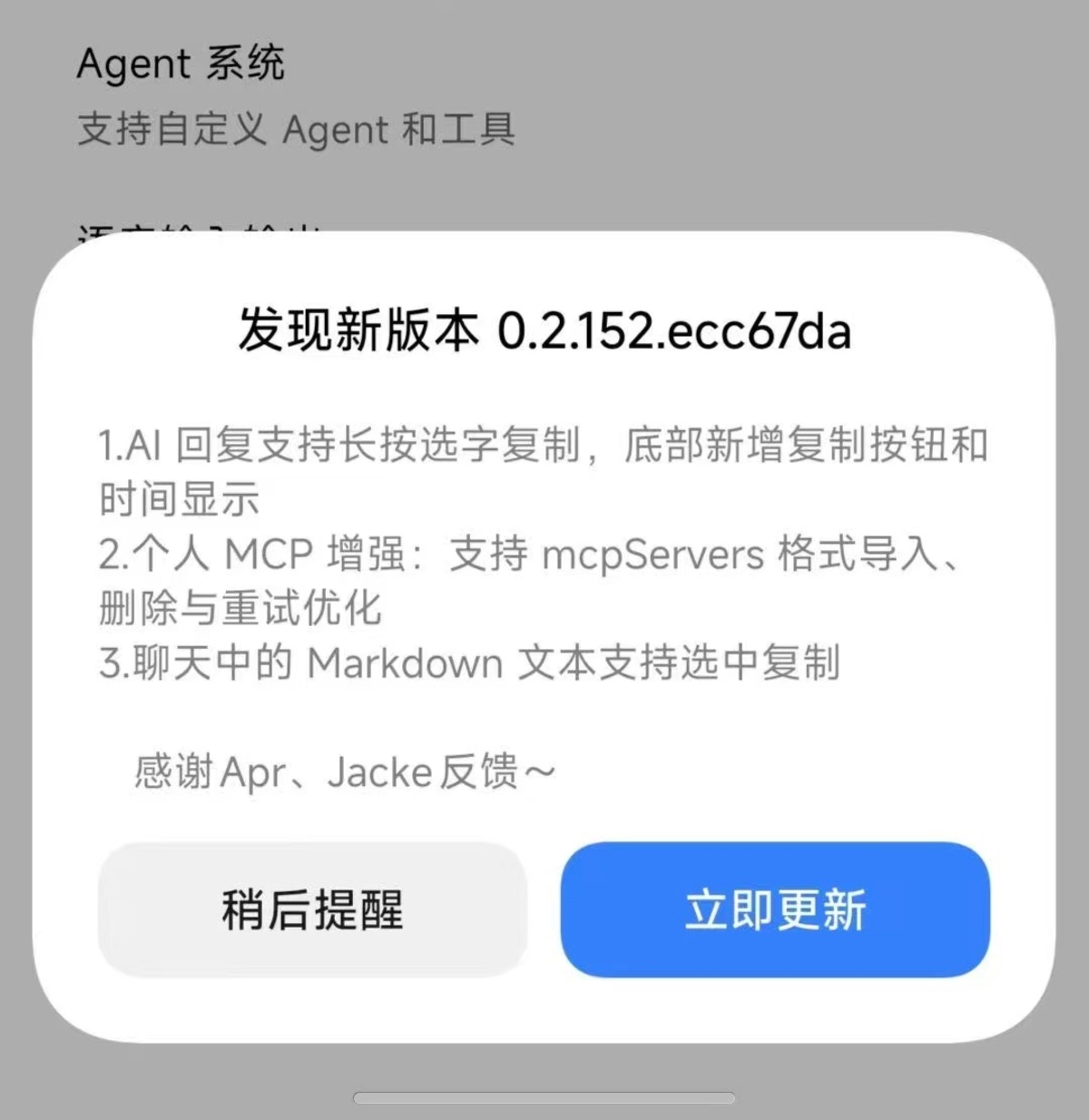Select the version number 0.2.152.ecc67da

[x=676, y=331]
